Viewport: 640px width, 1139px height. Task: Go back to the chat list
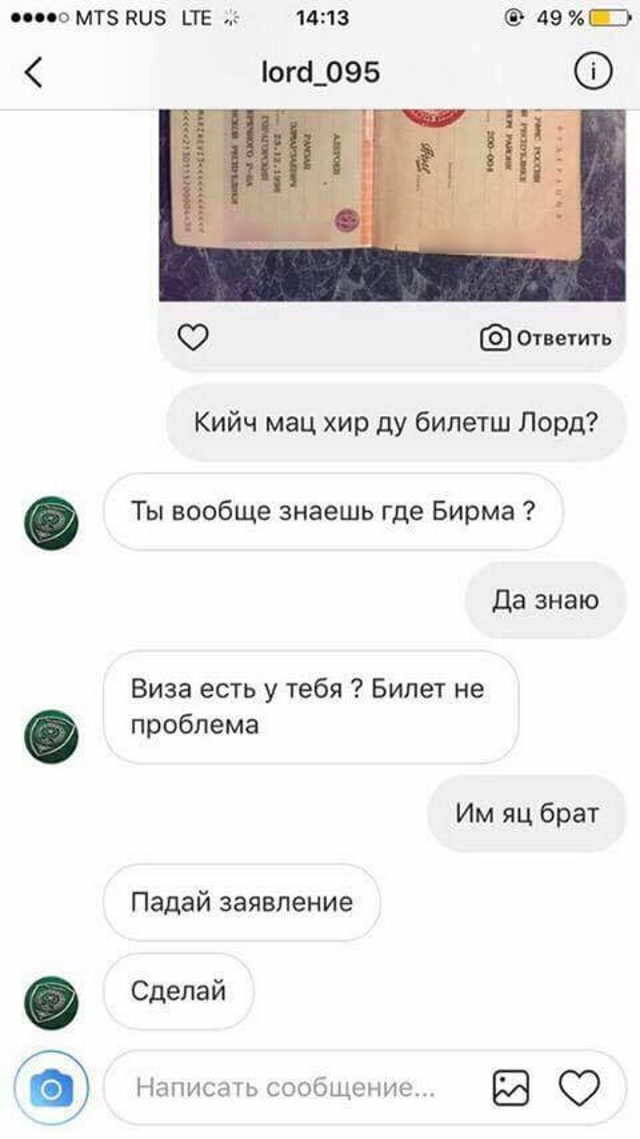(x=34, y=72)
